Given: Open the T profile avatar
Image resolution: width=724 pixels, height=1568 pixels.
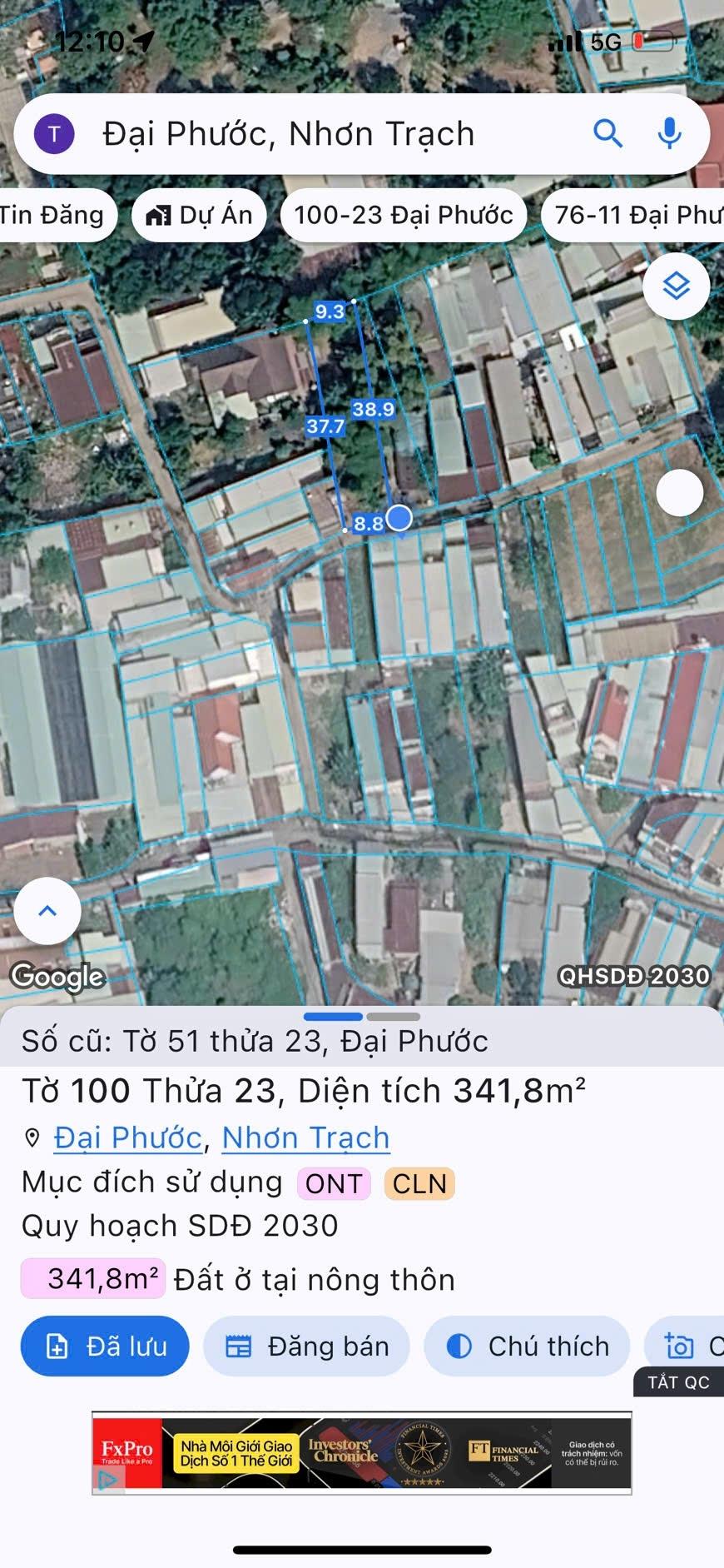Looking at the screenshot, I should coord(54,134).
